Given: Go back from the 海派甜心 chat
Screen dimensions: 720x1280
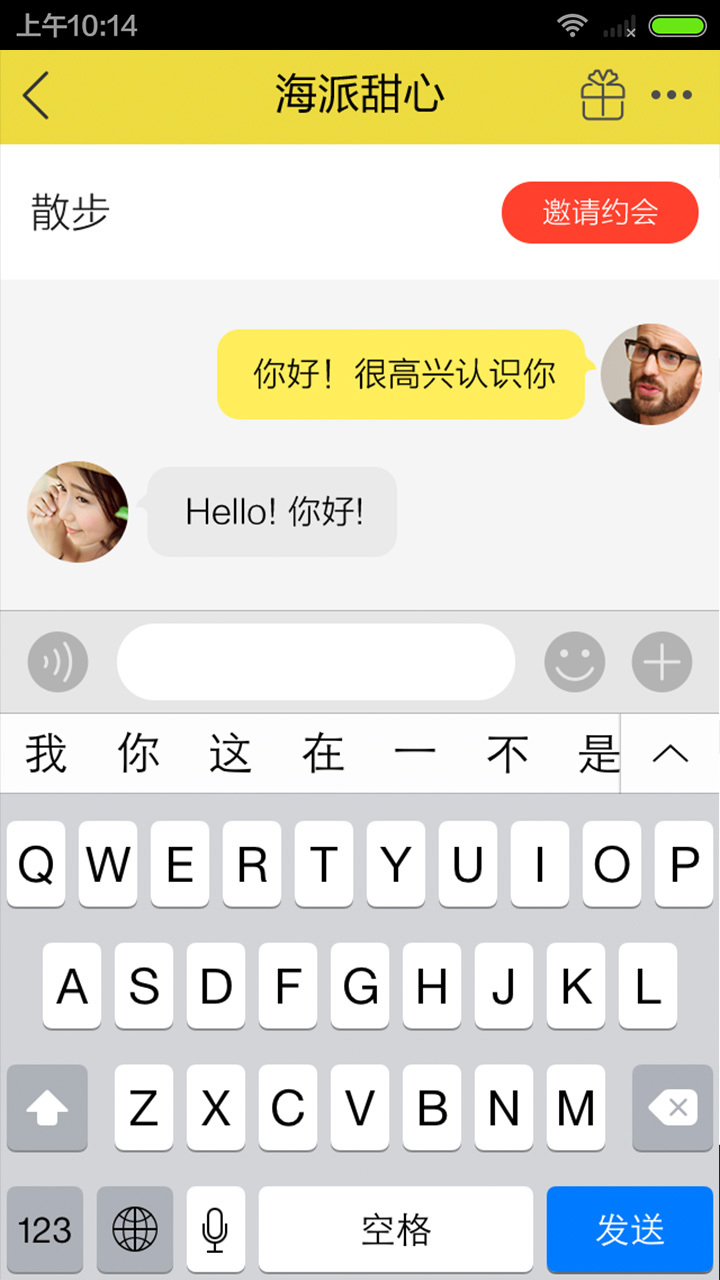Looking at the screenshot, I should (36, 96).
